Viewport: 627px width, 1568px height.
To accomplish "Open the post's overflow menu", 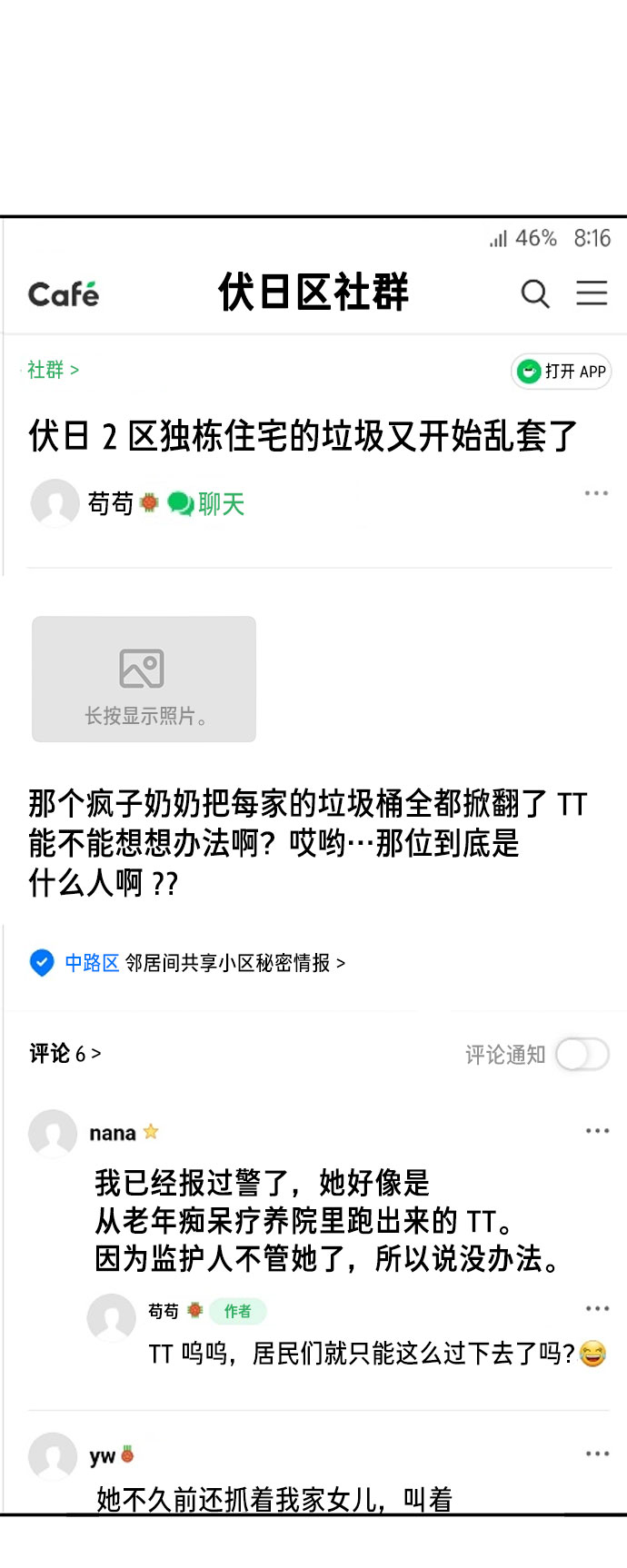I will pos(596,493).
